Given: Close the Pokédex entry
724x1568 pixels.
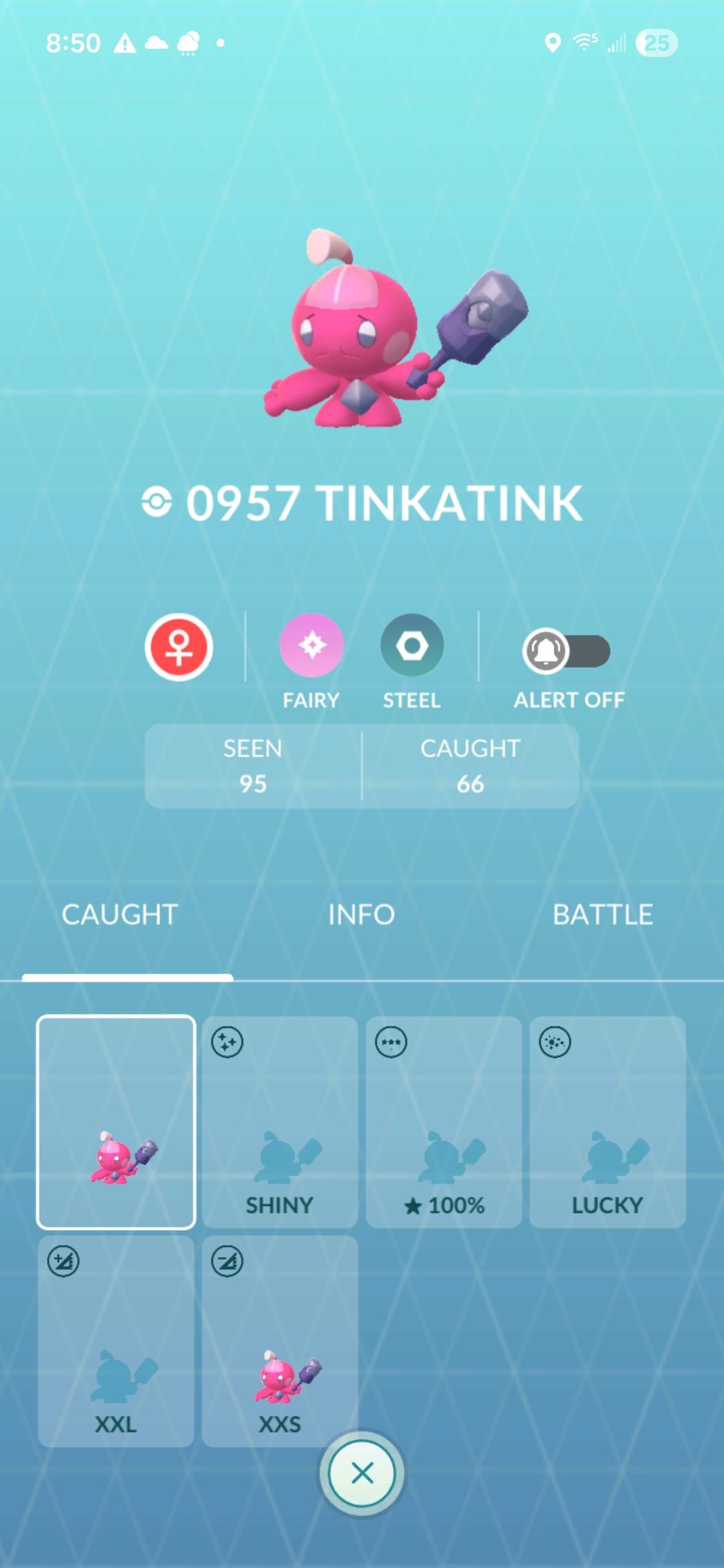Looking at the screenshot, I should [362, 1474].
